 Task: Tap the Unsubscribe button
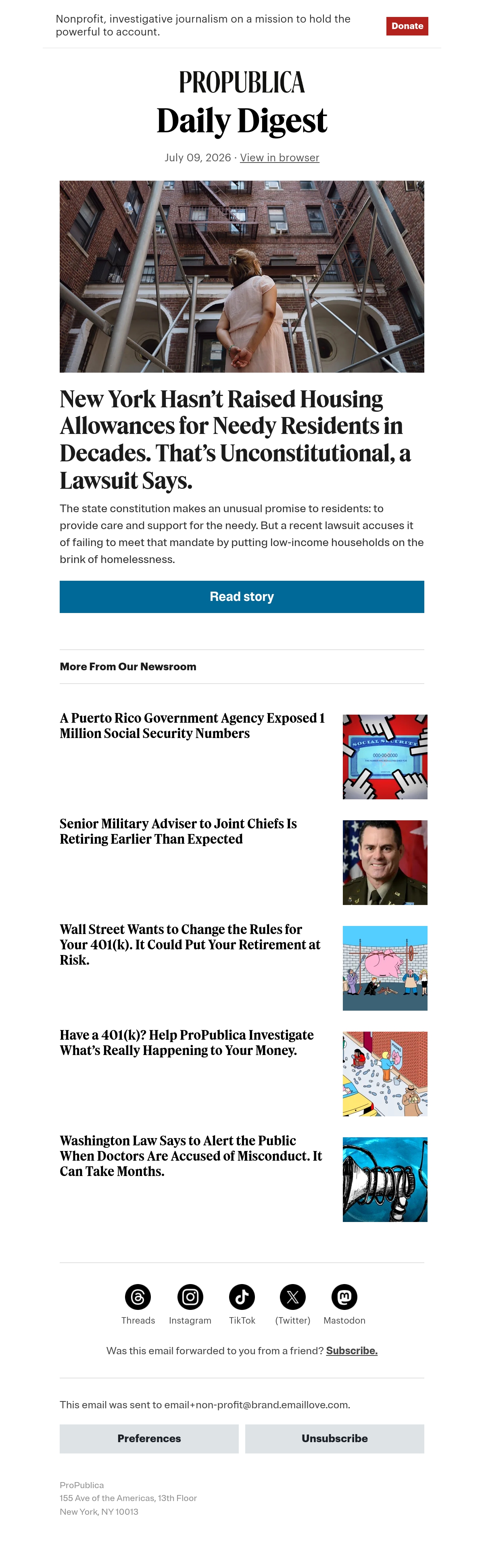point(335,1439)
